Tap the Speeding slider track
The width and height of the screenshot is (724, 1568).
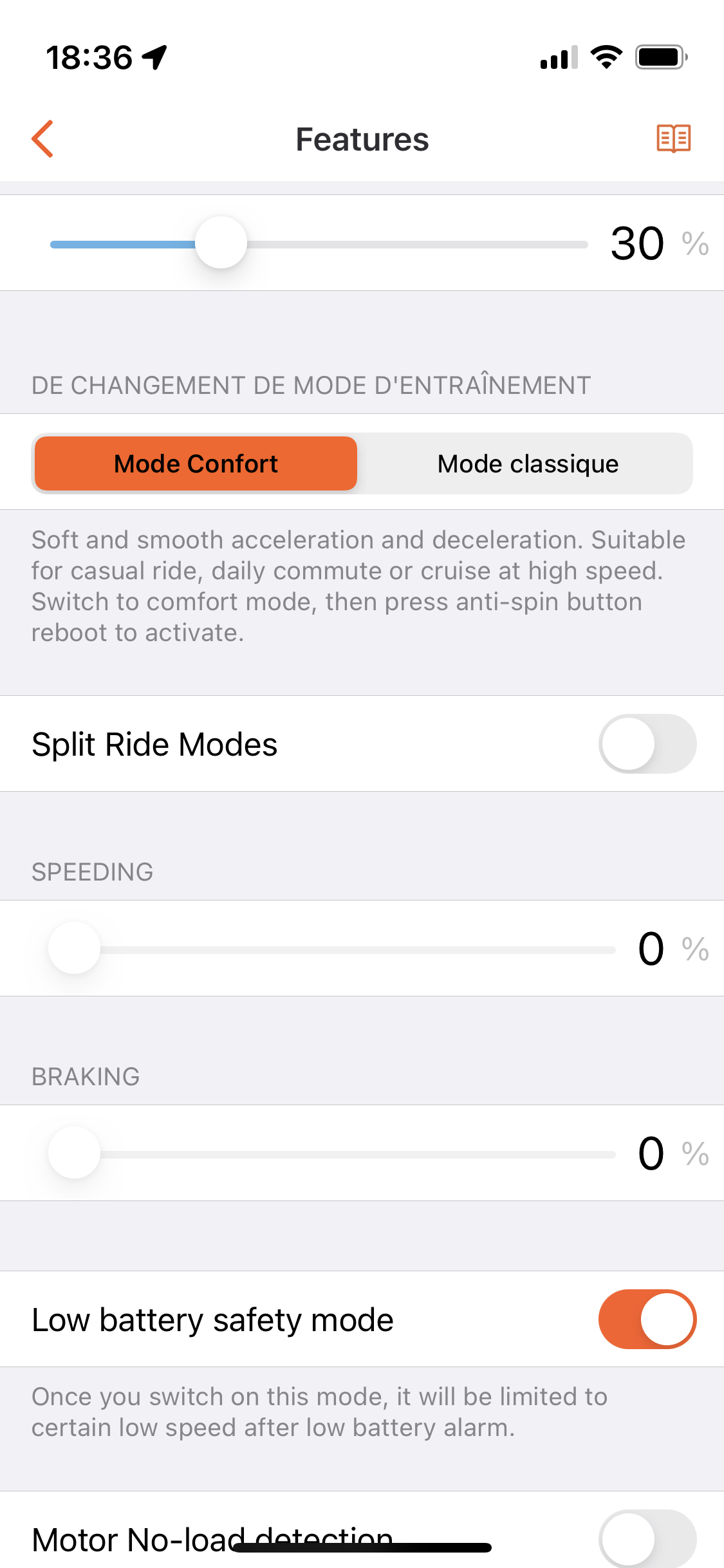click(333, 949)
